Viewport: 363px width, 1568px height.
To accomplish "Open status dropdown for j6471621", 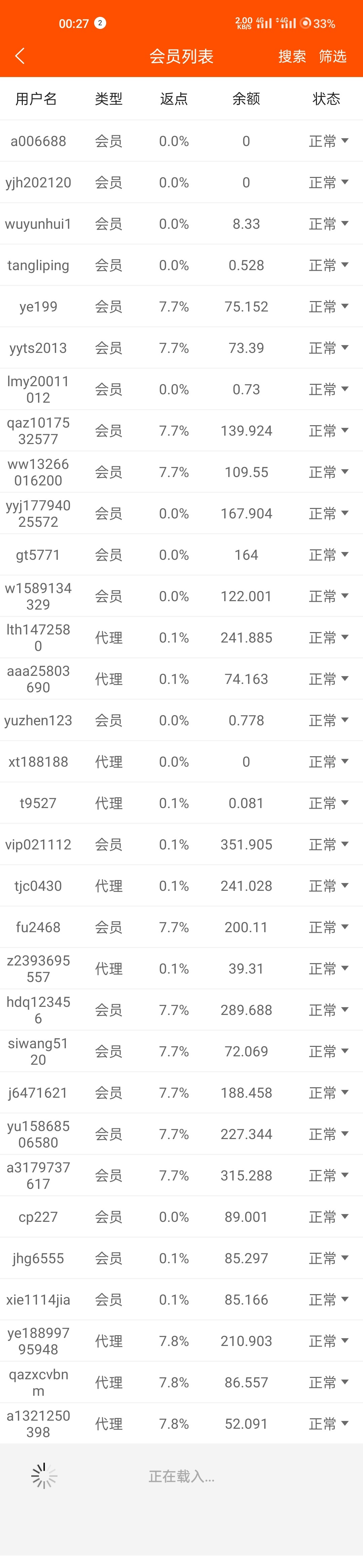I will tap(328, 1093).
